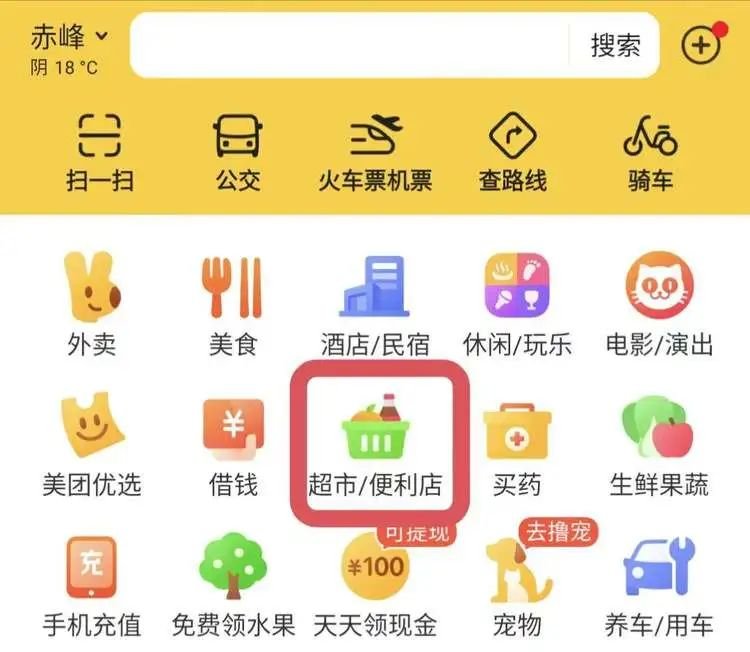
Task: Tap the 搜索 button
Action: [614, 45]
